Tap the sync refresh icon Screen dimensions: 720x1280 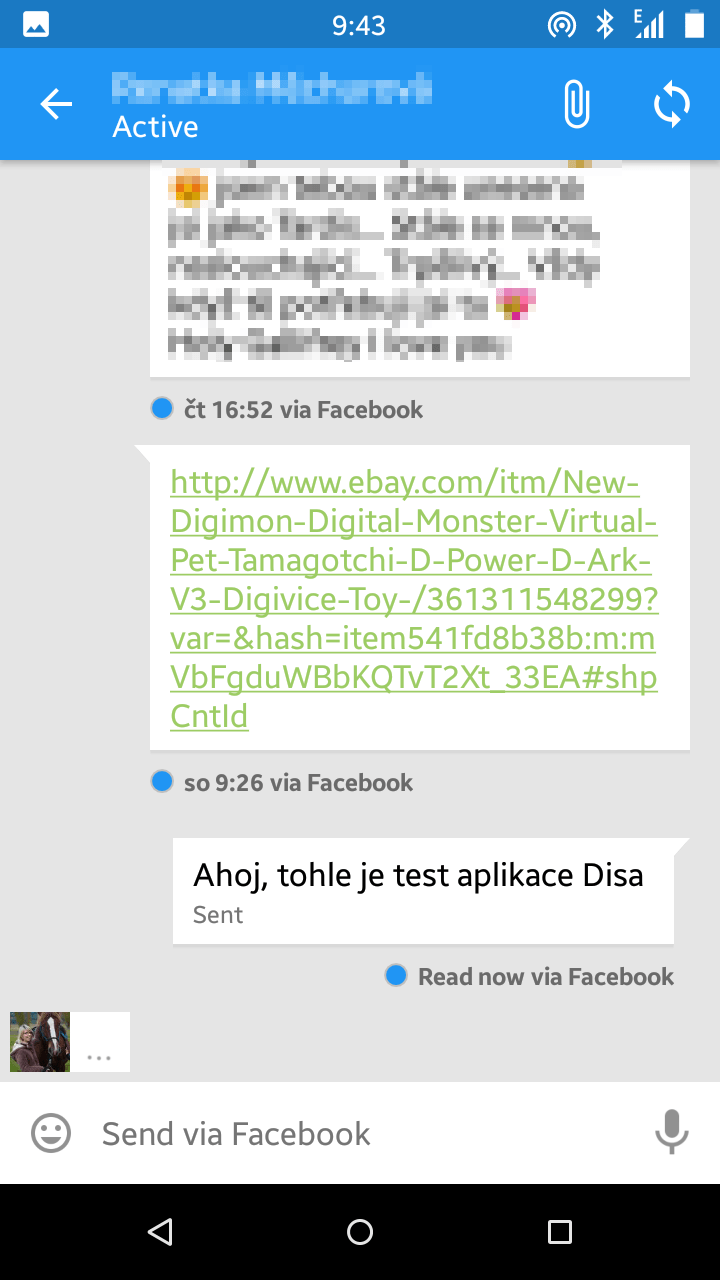[x=672, y=104]
